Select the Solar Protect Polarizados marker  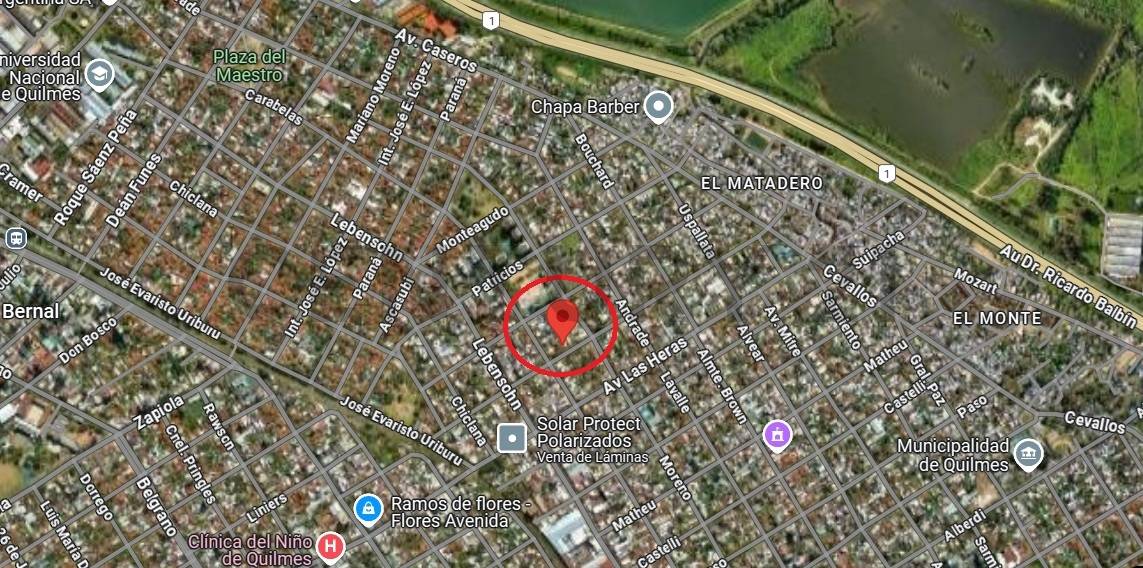coord(512,437)
